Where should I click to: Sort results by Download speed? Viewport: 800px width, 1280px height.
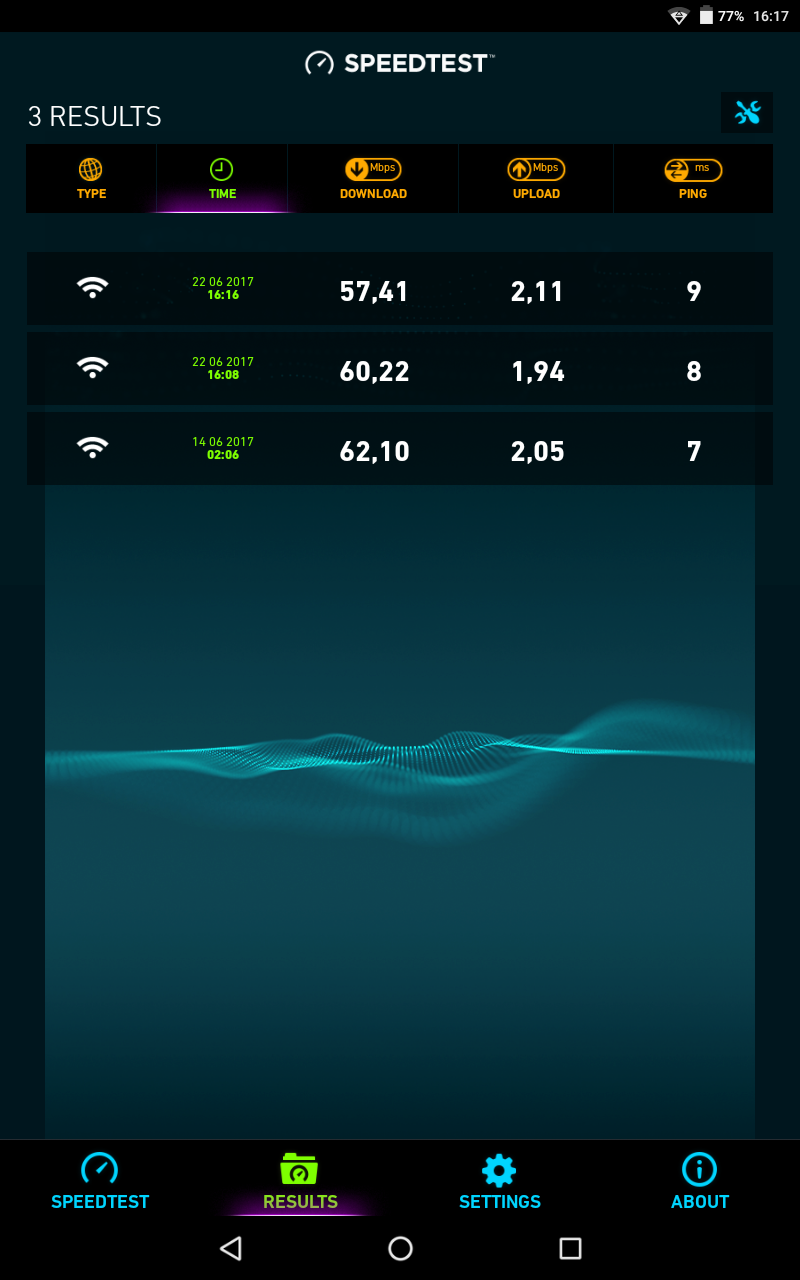[373, 179]
